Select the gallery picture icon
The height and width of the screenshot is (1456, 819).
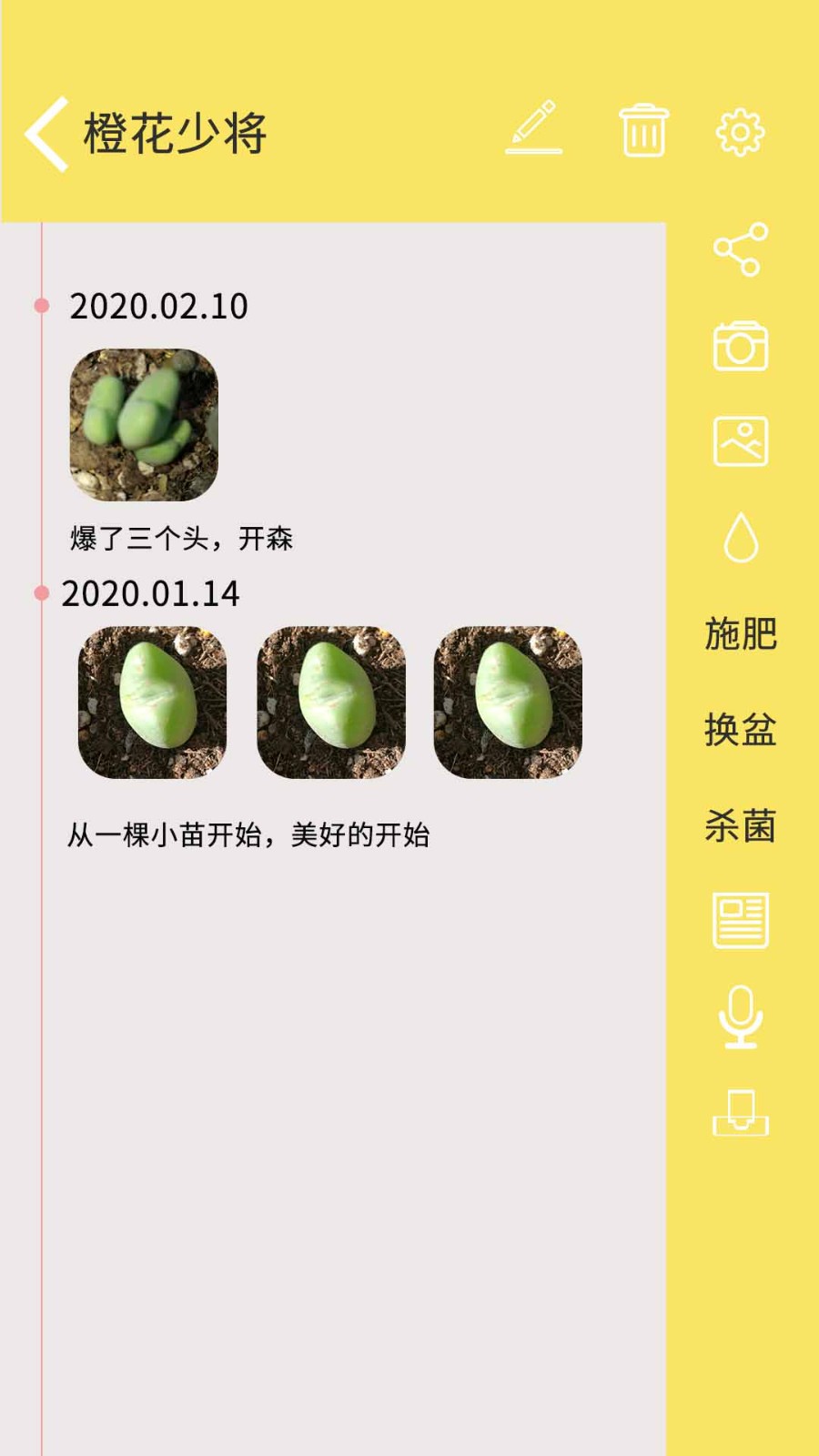coord(740,443)
